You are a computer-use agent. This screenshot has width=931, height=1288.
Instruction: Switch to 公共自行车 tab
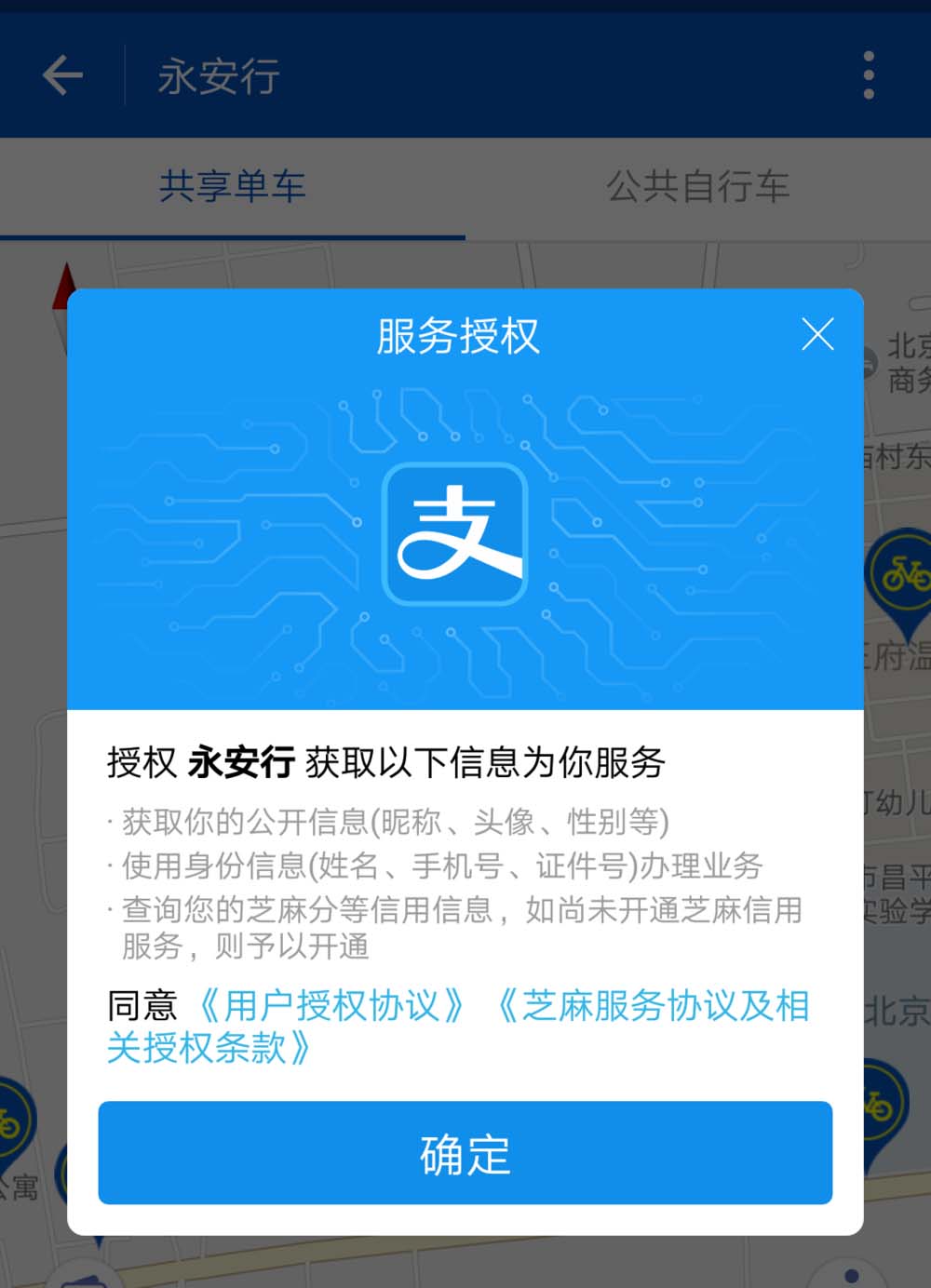[697, 187]
